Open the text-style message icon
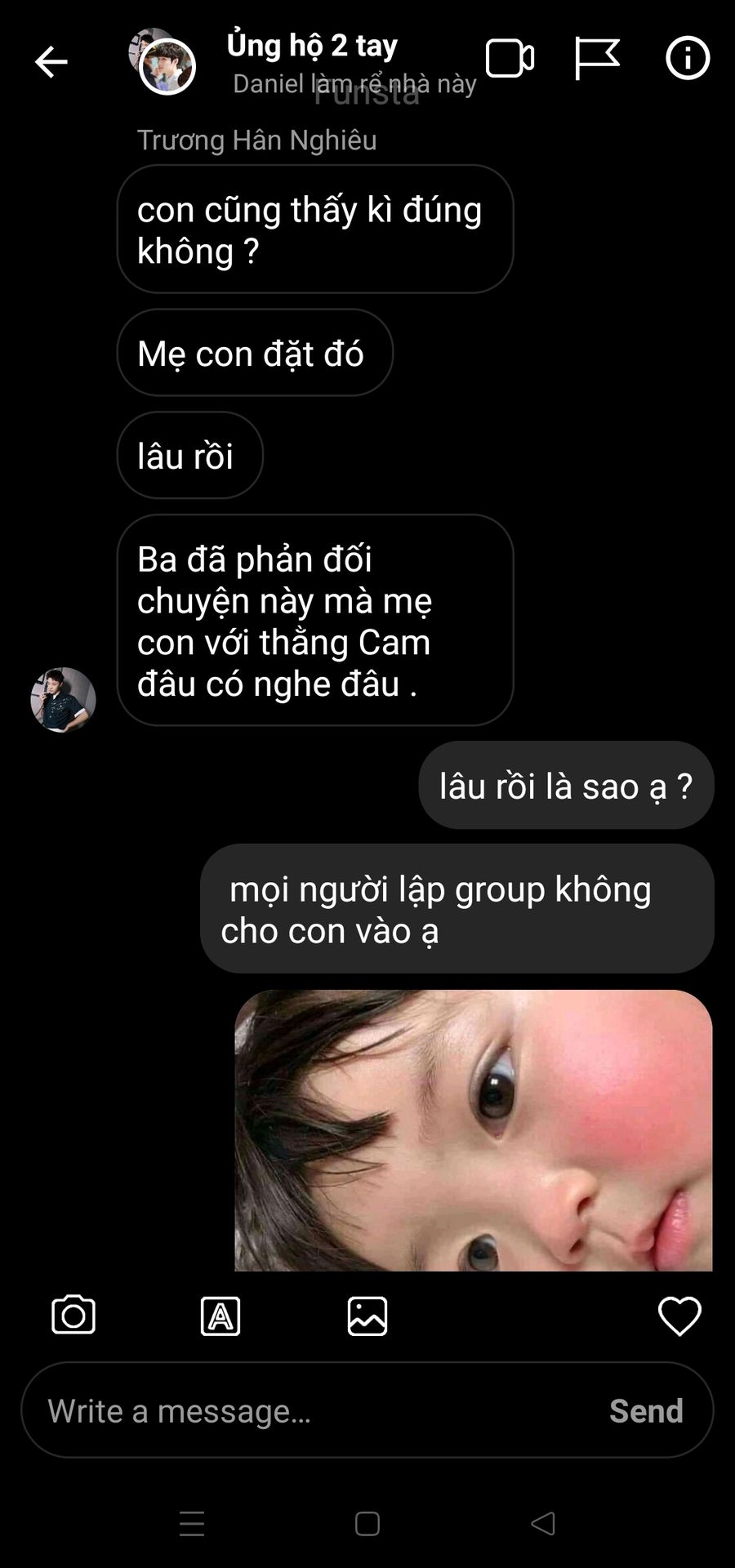This screenshot has width=735, height=1568. tap(220, 1316)
